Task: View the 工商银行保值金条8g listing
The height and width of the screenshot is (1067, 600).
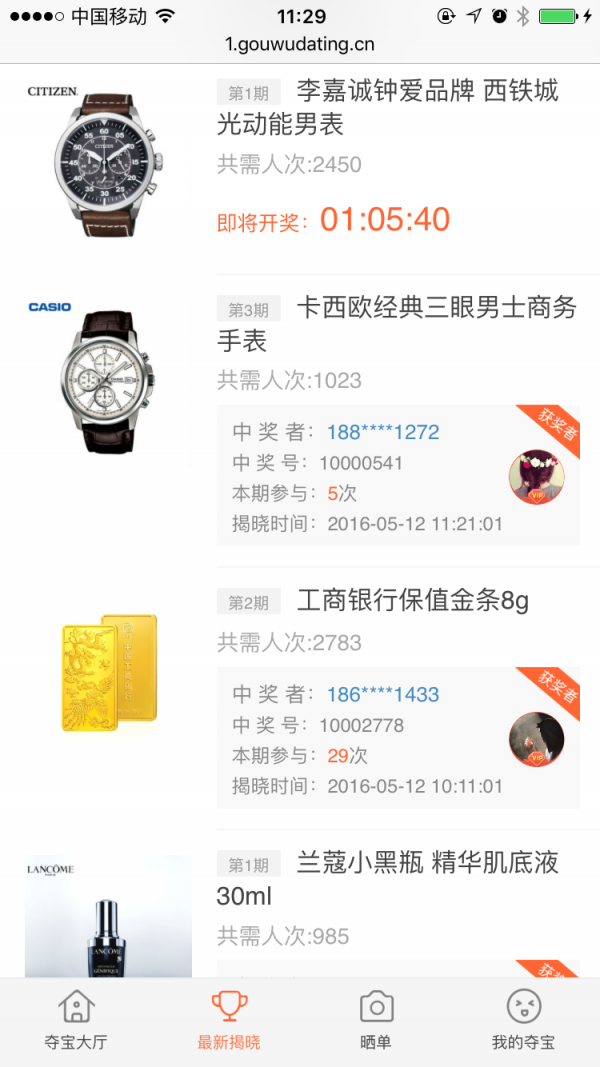Action: click(x=412, y=601)
